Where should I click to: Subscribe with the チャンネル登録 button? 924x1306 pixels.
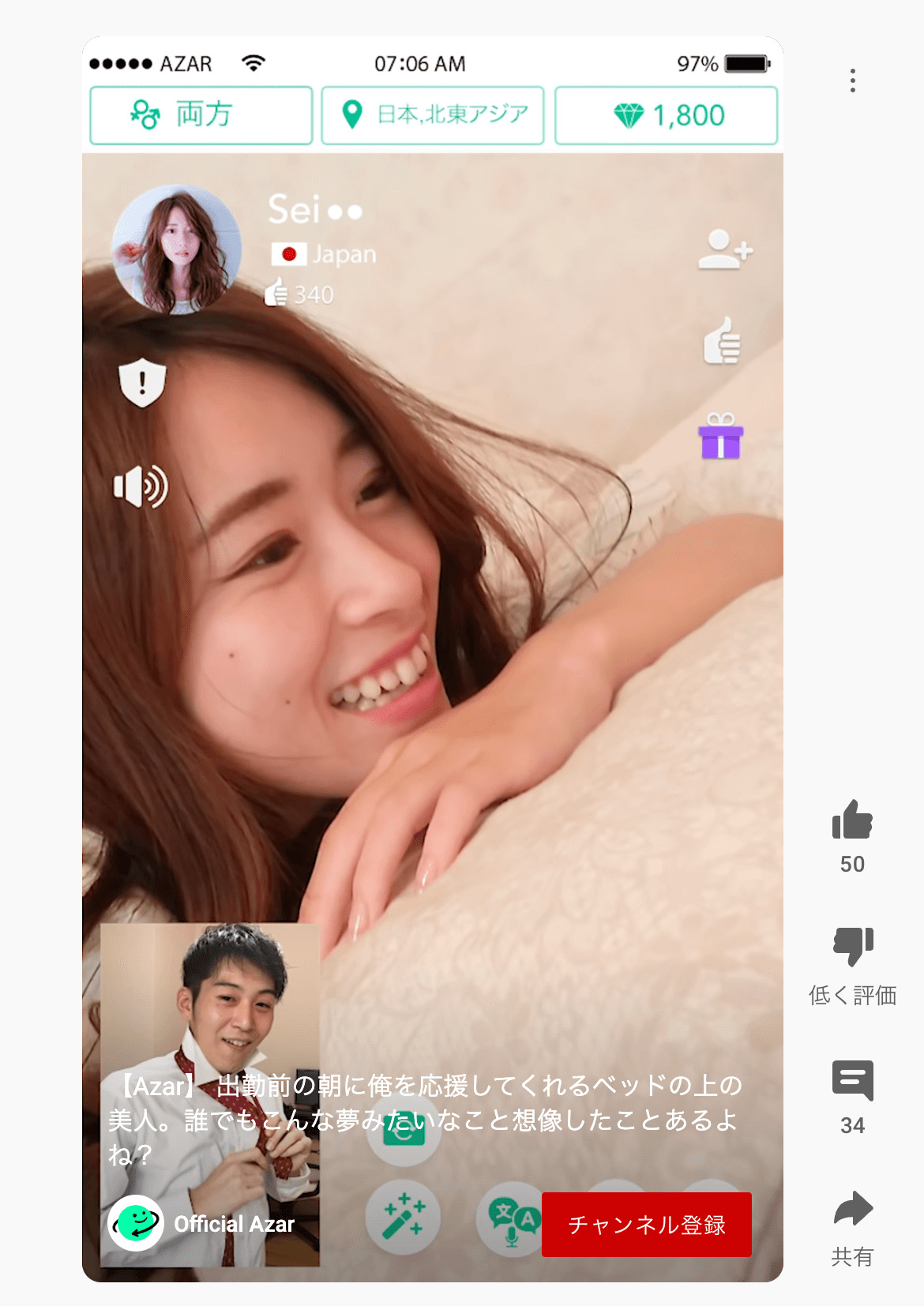(646, 1224)
